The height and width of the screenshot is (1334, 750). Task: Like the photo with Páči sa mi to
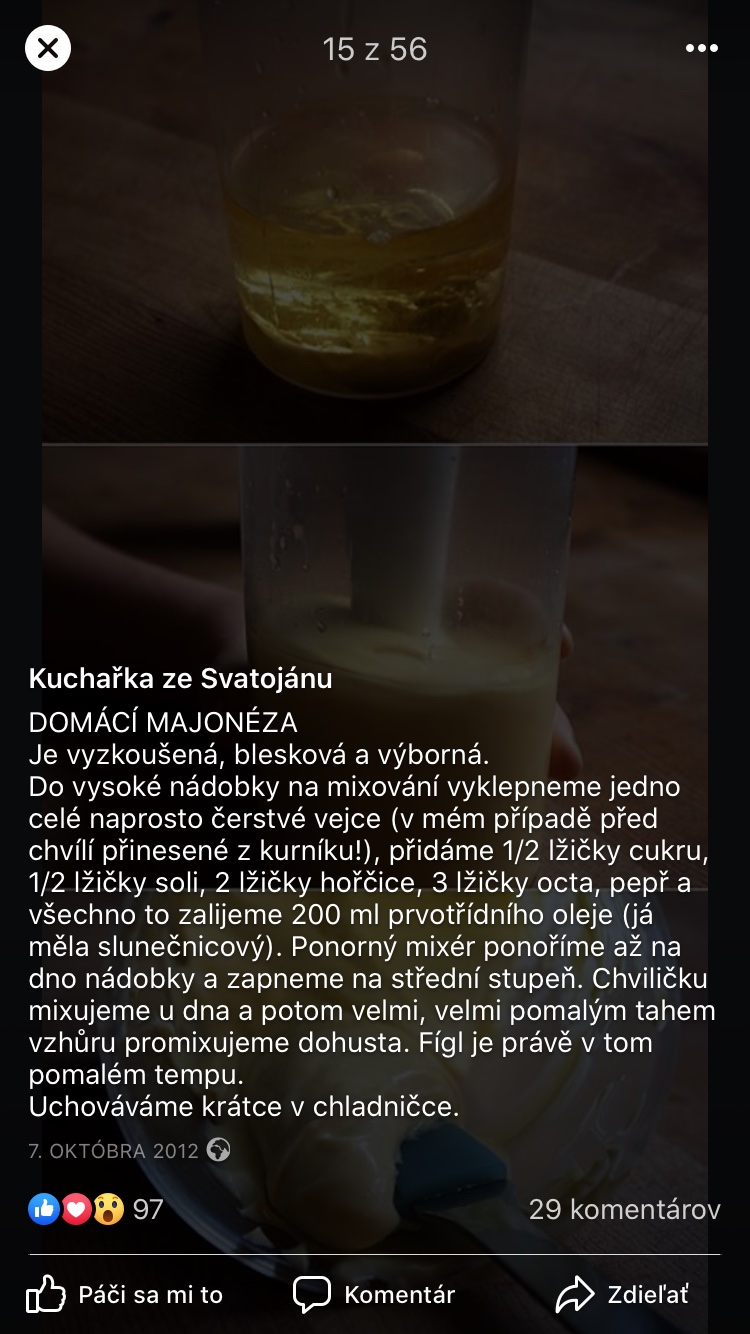(x=125, y=1295)
